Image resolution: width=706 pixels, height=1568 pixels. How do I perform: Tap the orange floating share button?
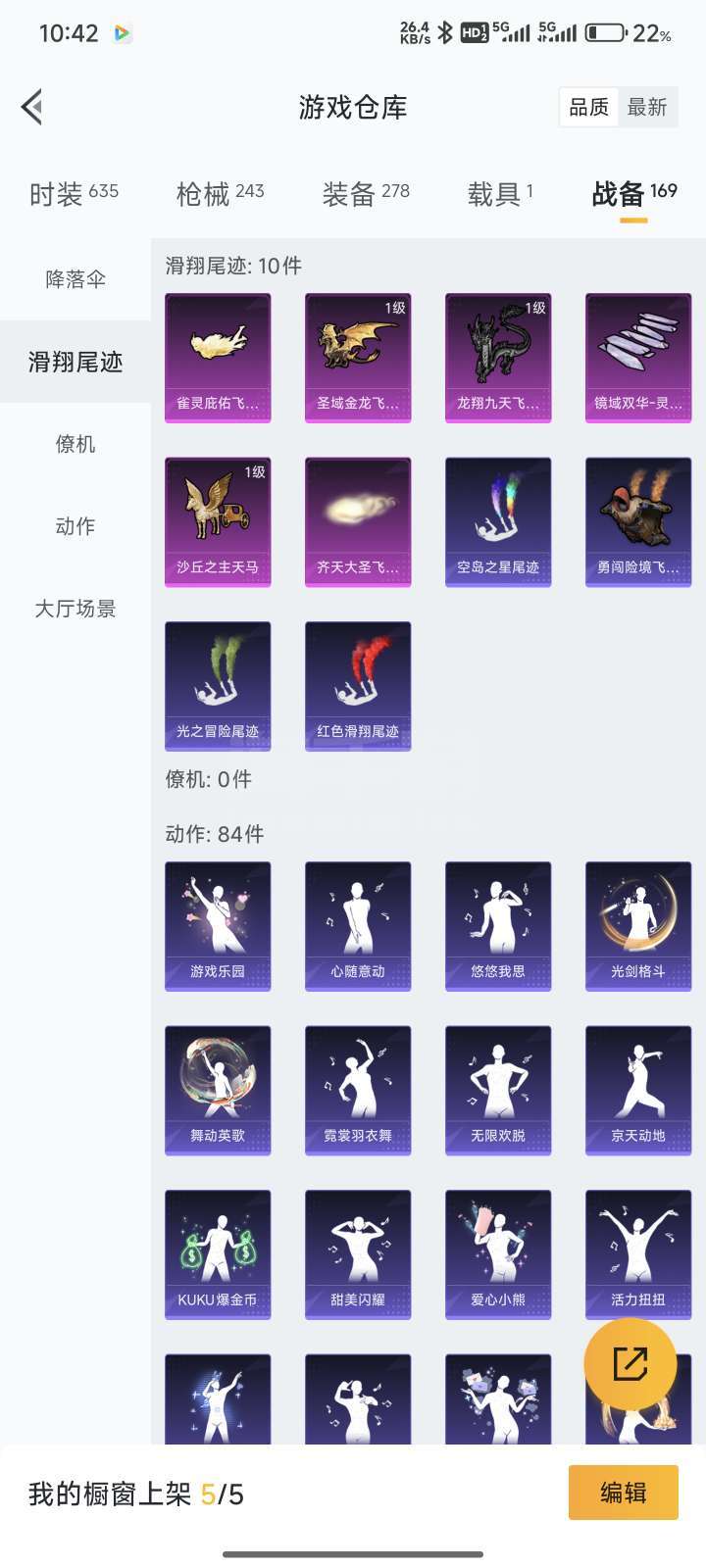(x=630, y=1363)
